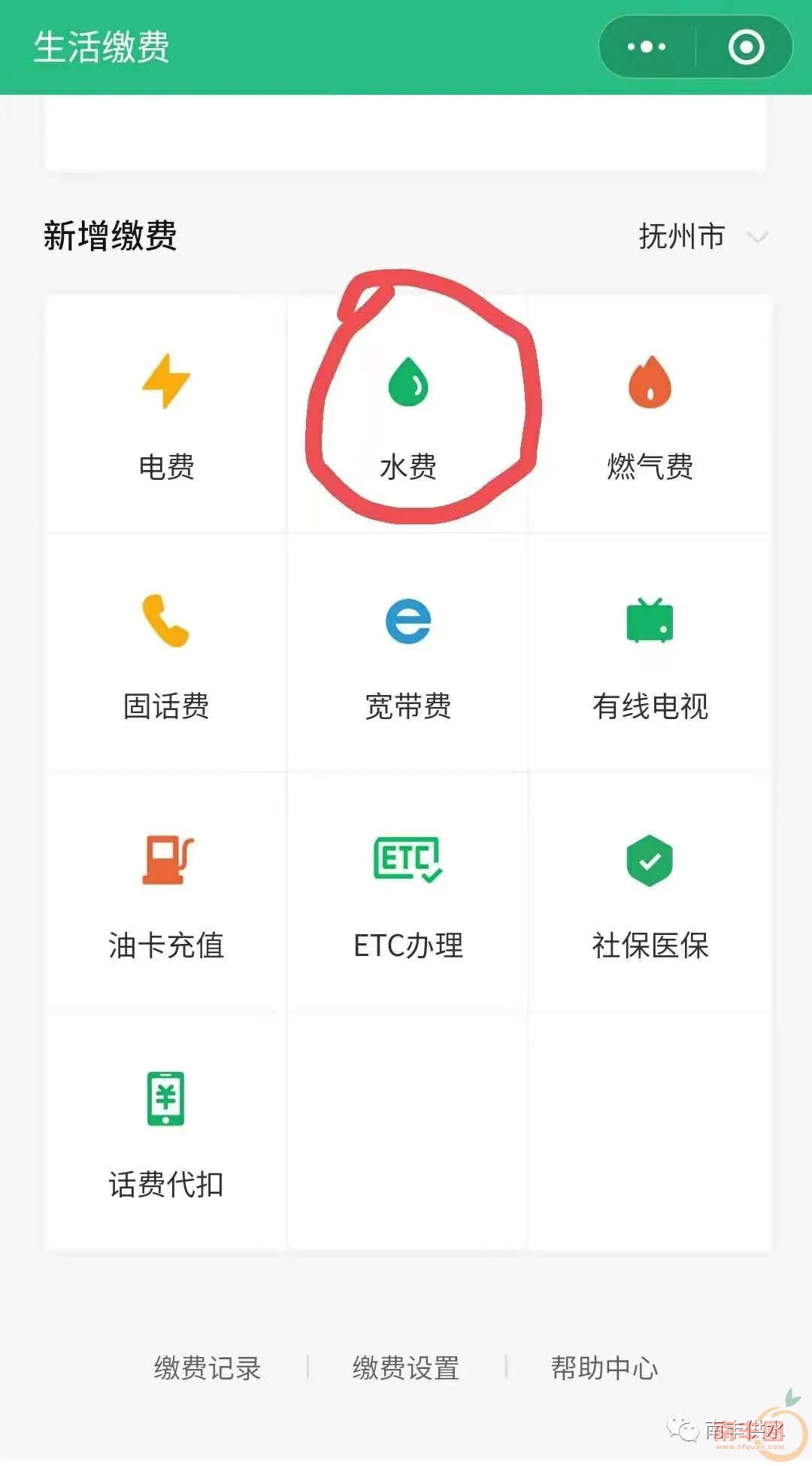Screen dimensions: 812x1466
Task: Expand the 抚州市 city selector
Action: pos(703,236)
